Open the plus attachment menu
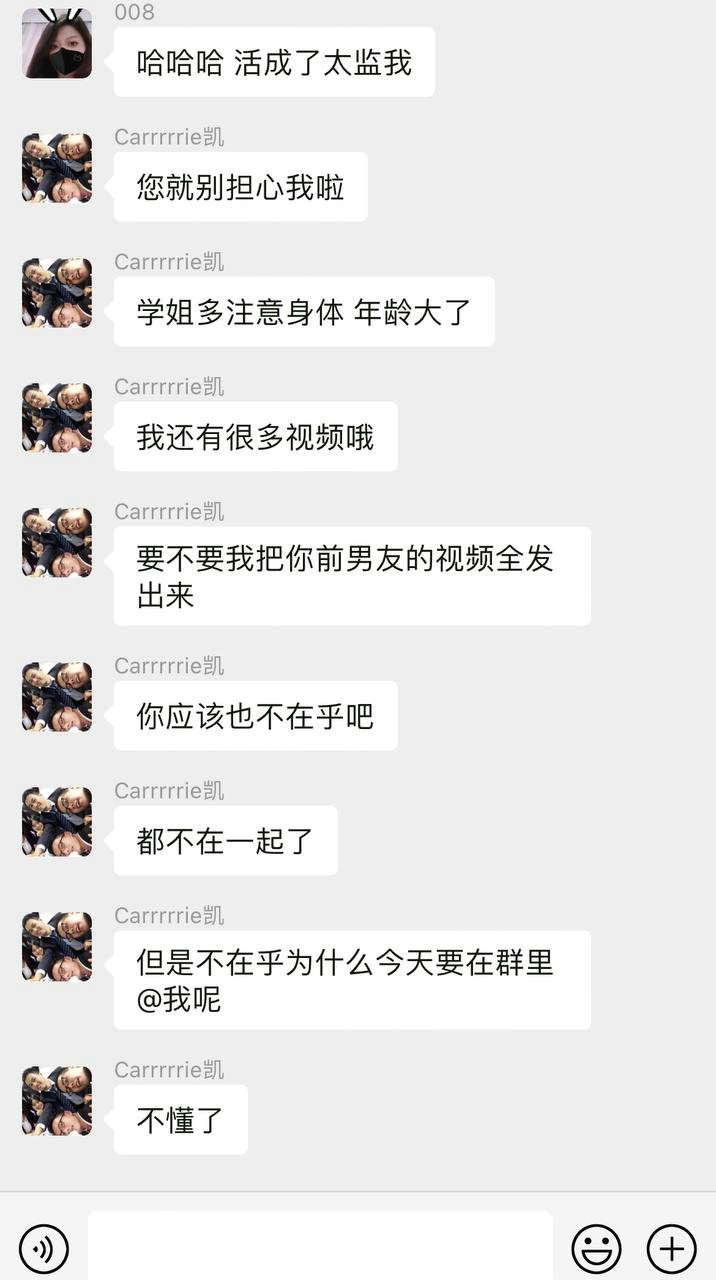This screenshot has height=1280, width=716. 671,1248
